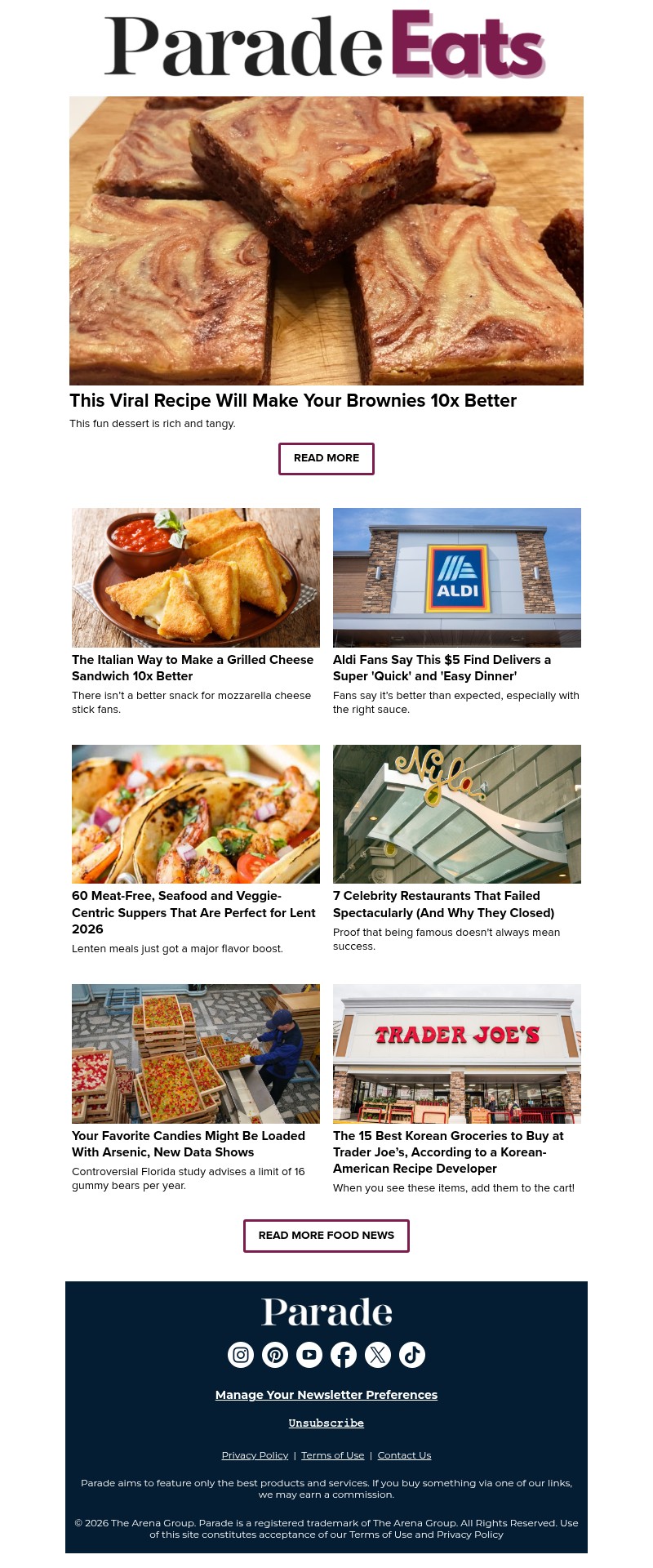Open Parade's X profile
Image resolution: width=653 pixels, height=1568 pixels.
377,1354
